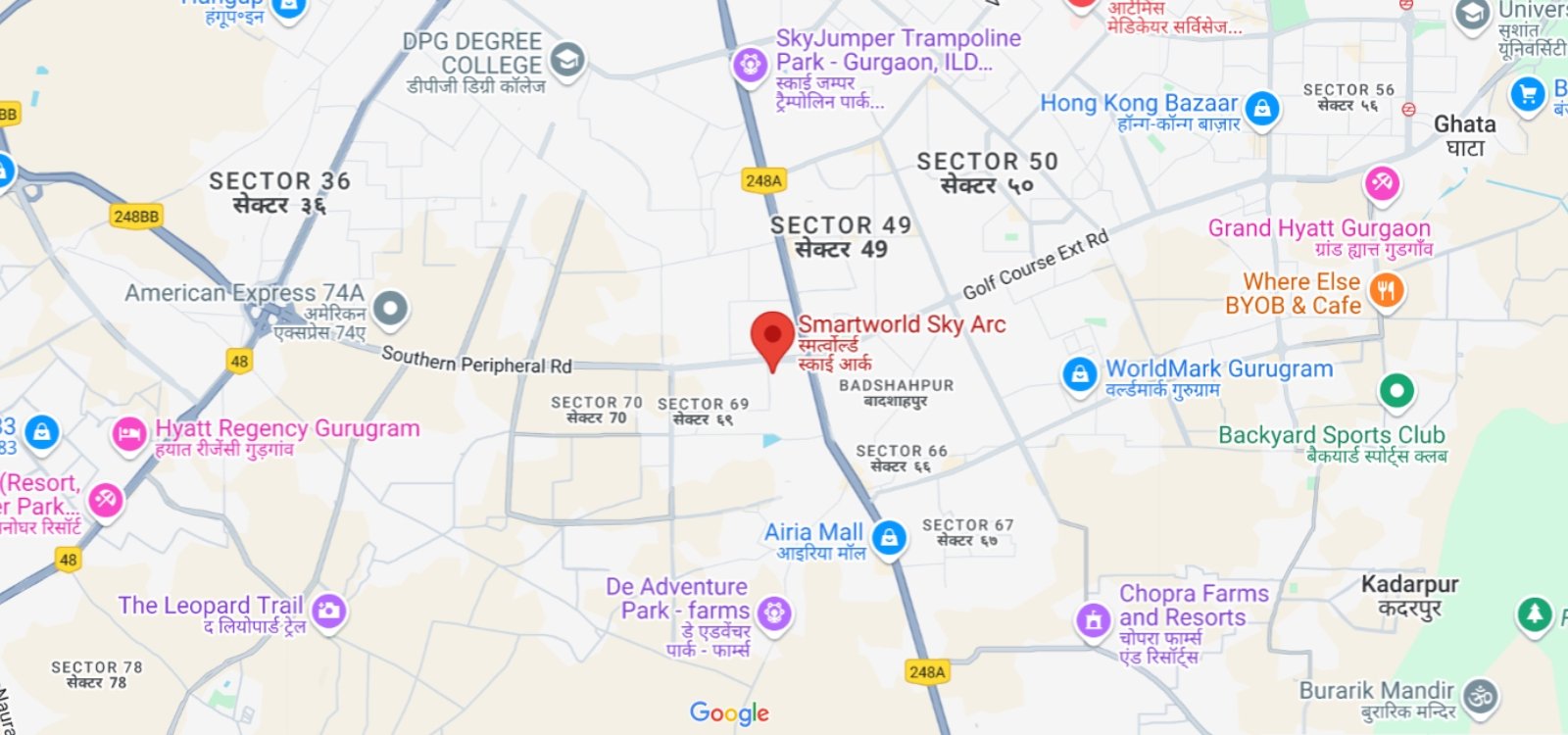Open The Leopard Trail marker

[329, 611]
